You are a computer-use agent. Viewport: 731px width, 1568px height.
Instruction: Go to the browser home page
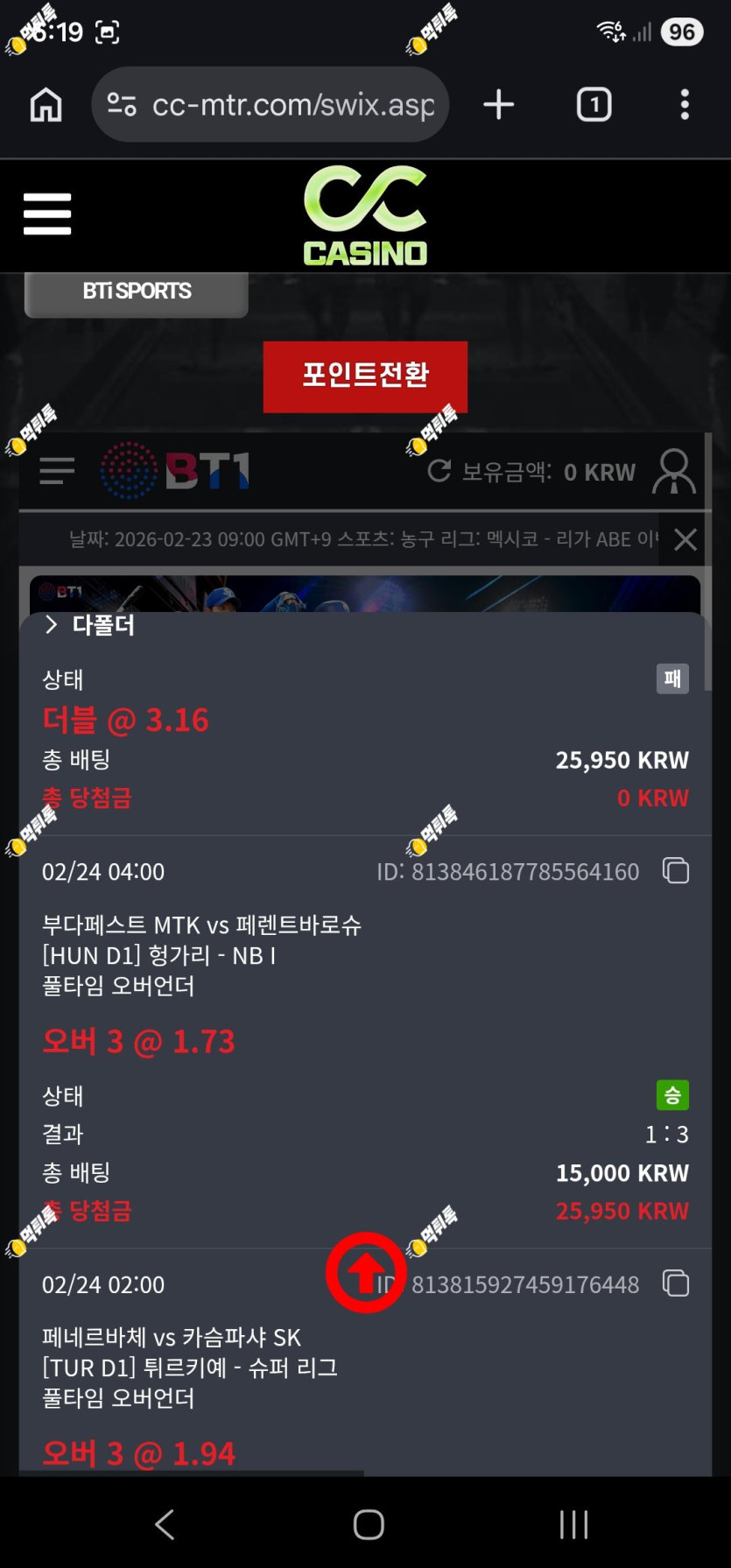coord(46,105)
